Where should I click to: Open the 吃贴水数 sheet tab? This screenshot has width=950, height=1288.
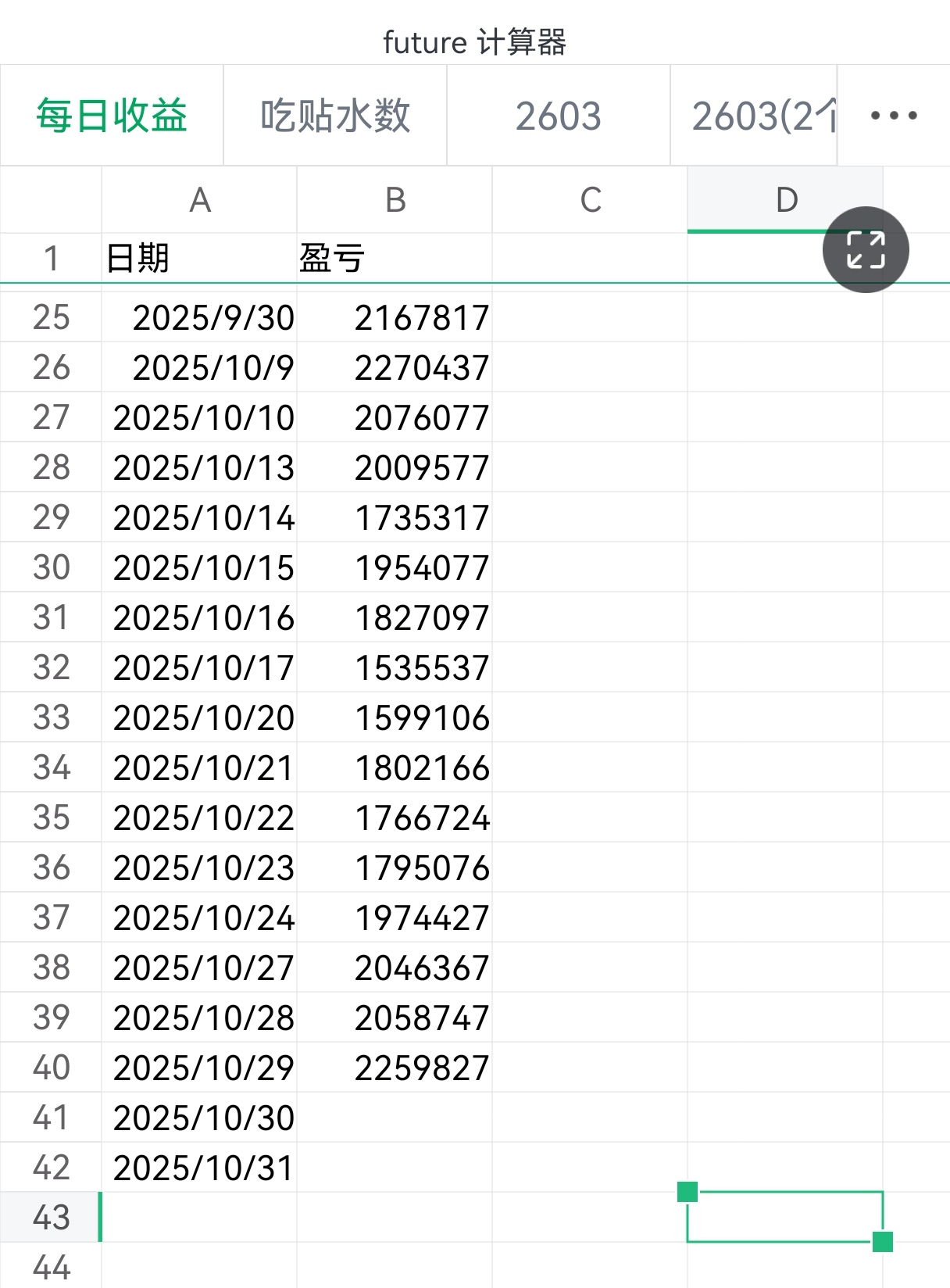pos(335,116)
